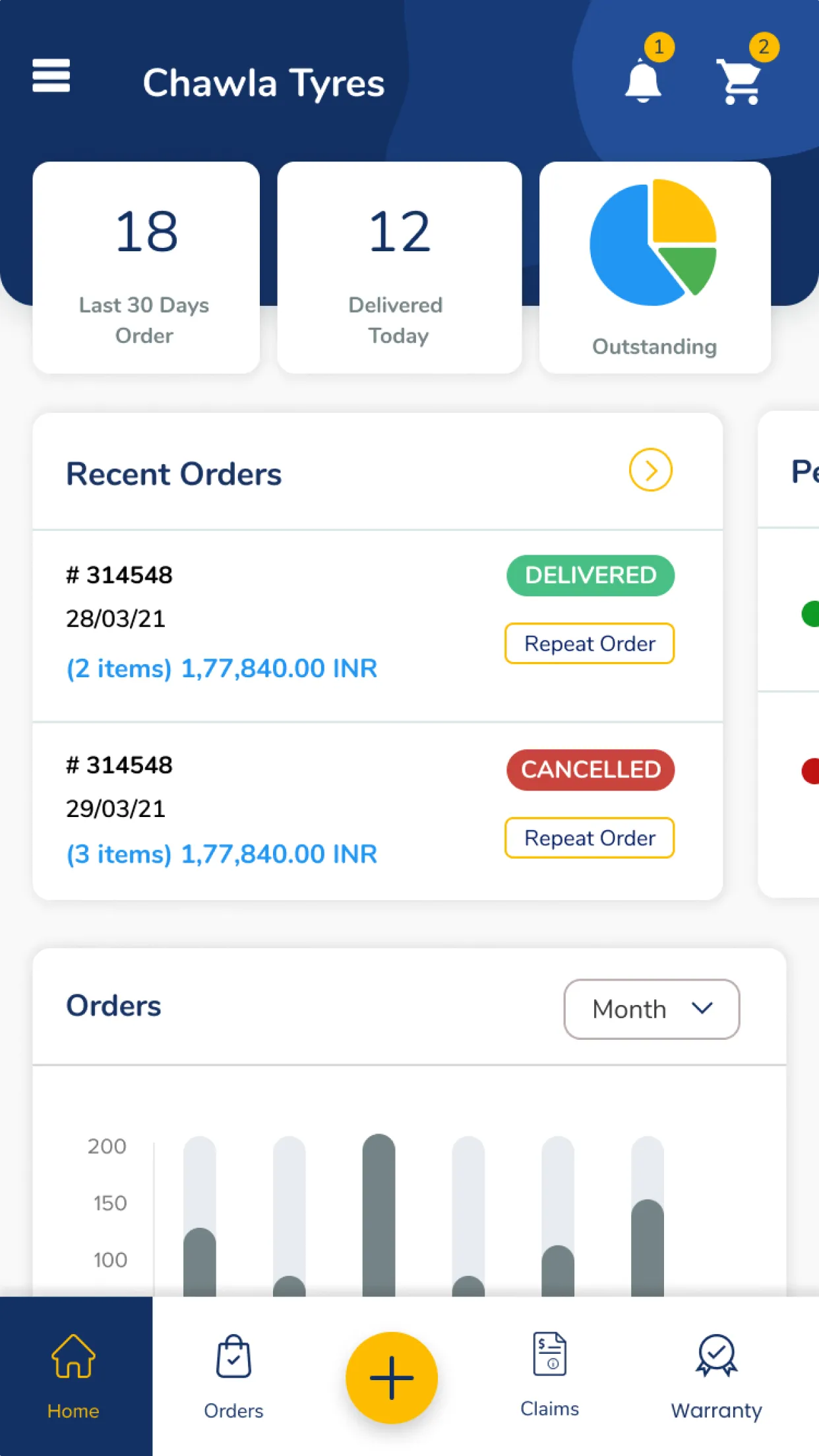The width and height of the screenshot is (819, 1456).
Task: Select the DELIVERED status pill
Action: click(x=590, y=575)
